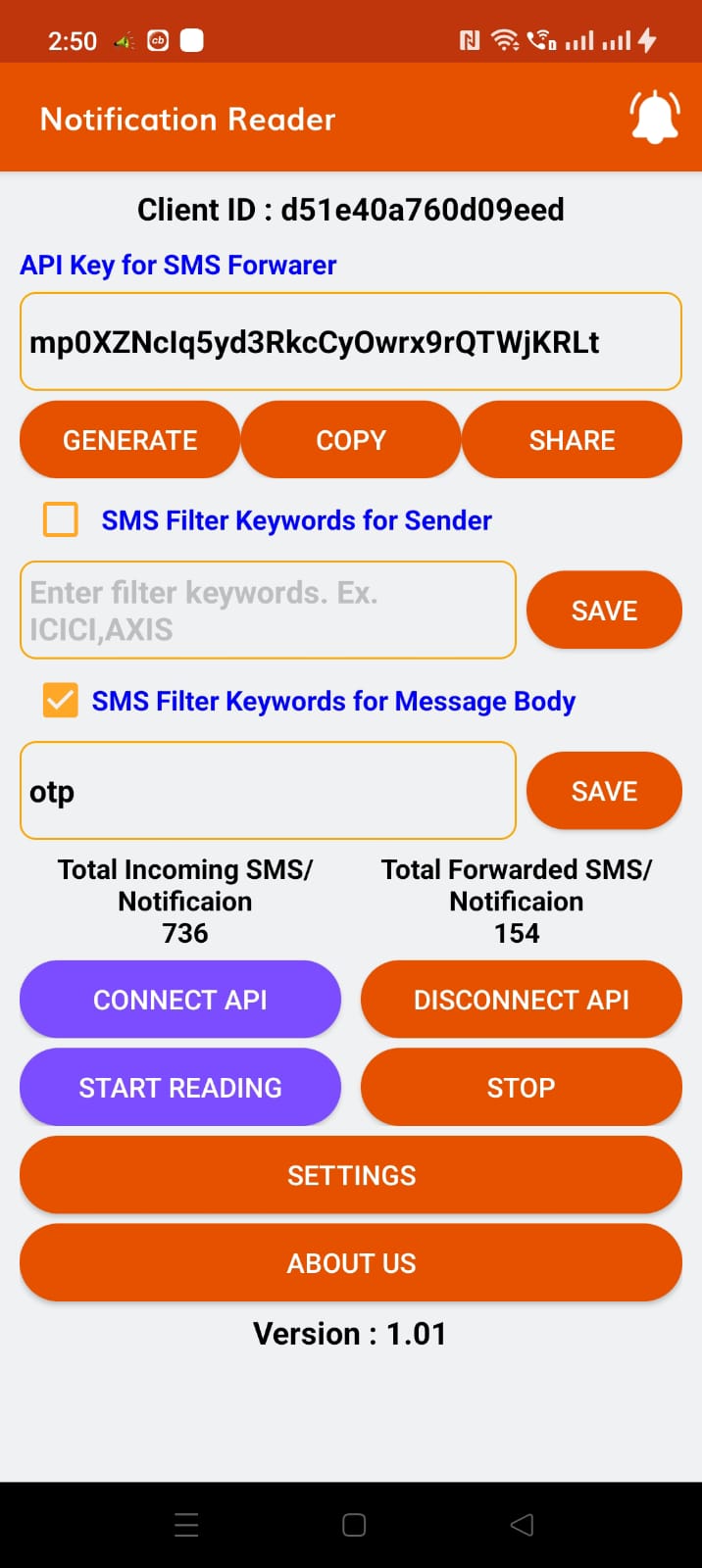Edit the message body keyword field containing otp
702x1568 pixels.
coord(268,791)
